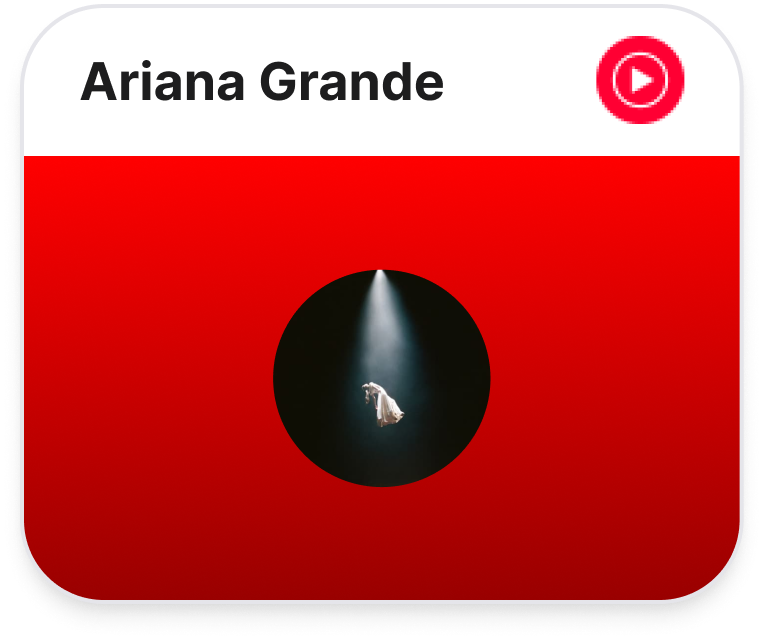Tap the circular Ariana Grande album artwork
This screenshot has height=640, width=764.
coord(382,378)
